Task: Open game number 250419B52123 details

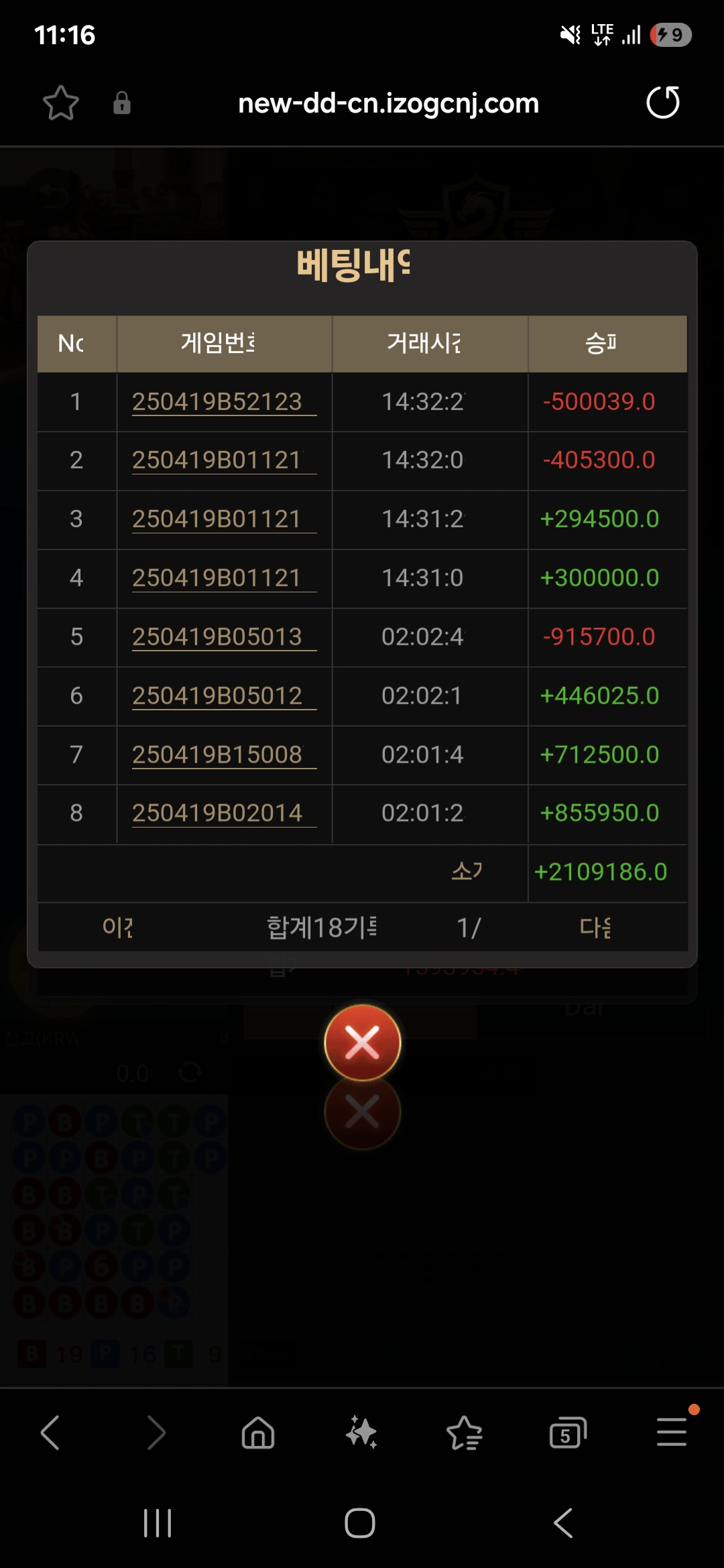Action: pos(217,402)
